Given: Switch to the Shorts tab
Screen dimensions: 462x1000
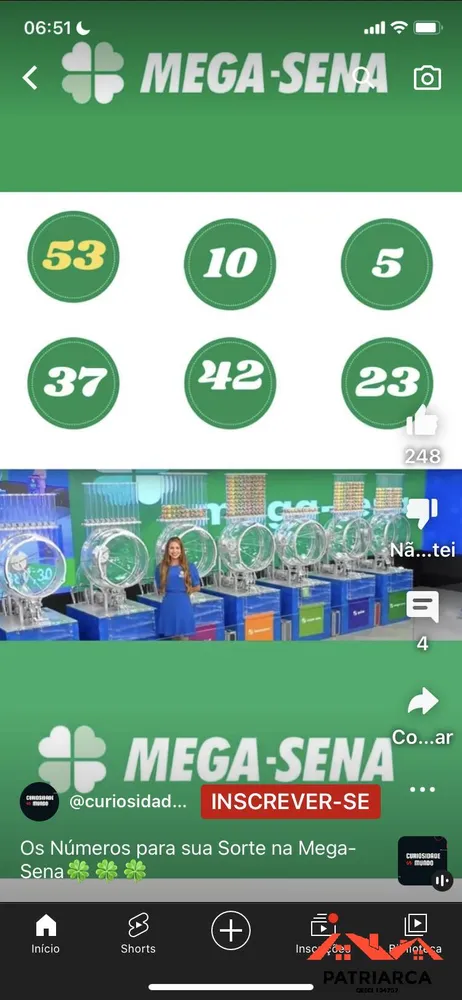Looking at the screenshot, I should point(138,934).
